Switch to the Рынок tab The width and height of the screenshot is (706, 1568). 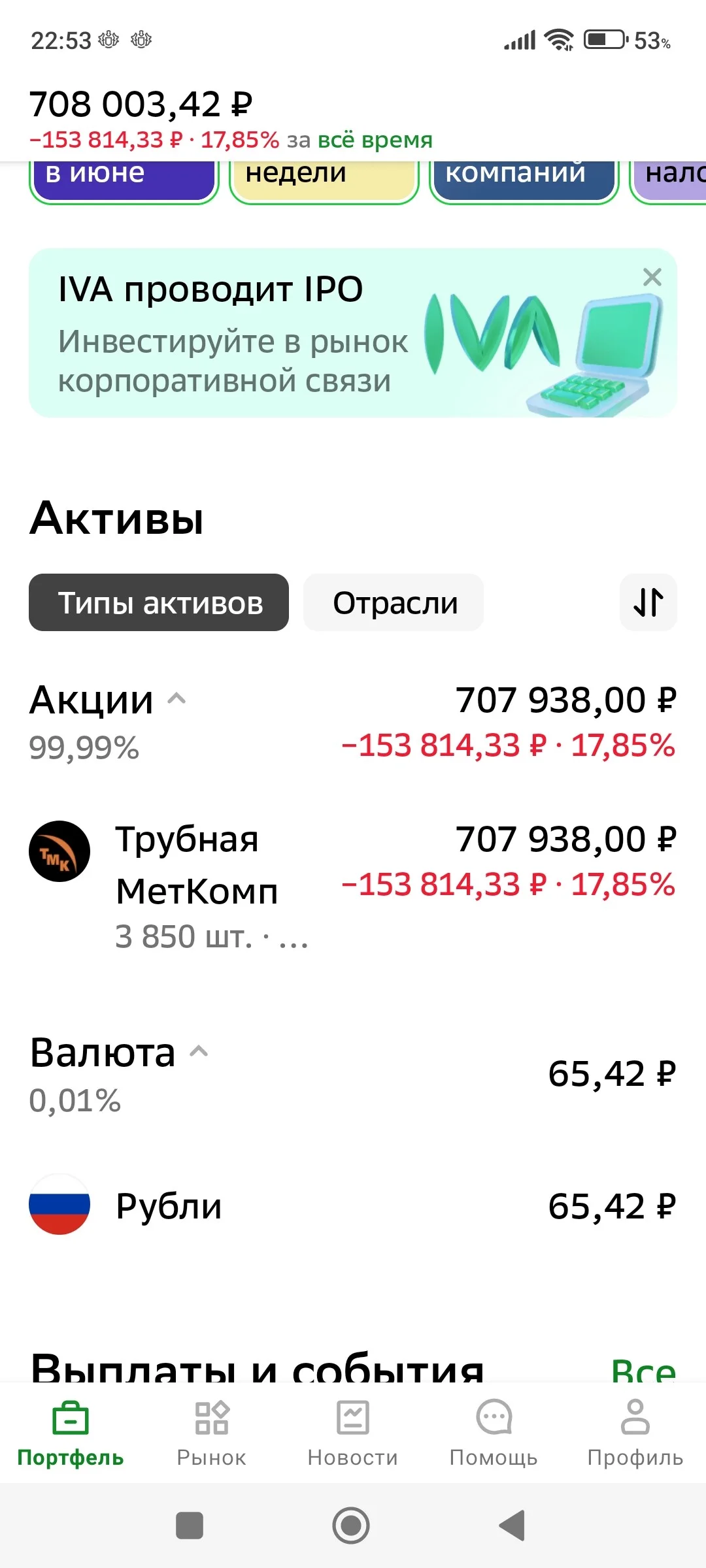point(212,1433)
